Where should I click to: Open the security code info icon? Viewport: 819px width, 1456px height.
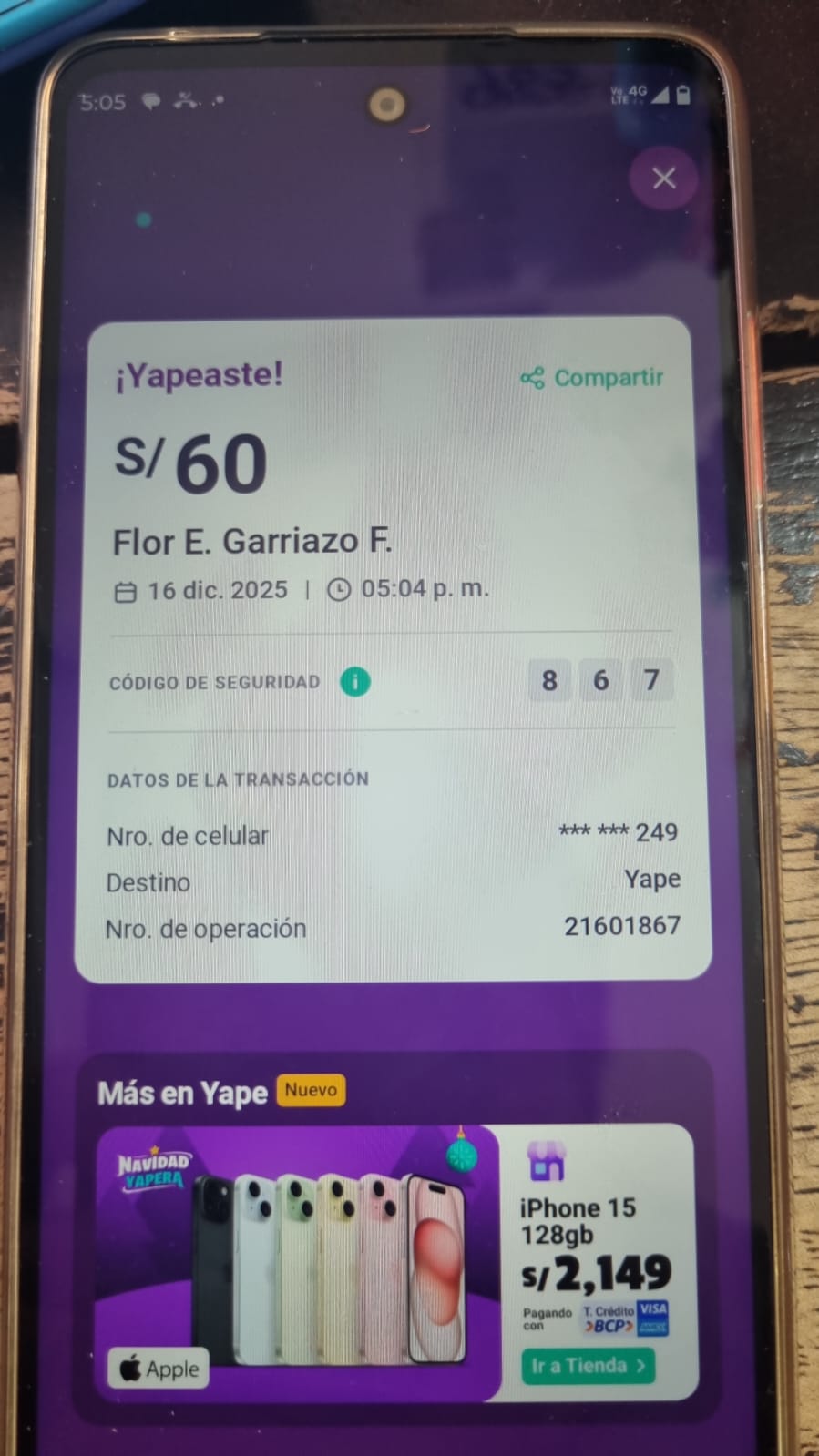(x=355, y=681)
